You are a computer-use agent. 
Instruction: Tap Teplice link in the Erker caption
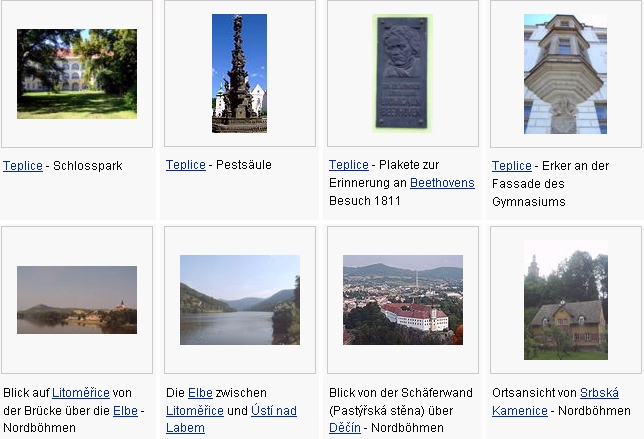coord(511,166)
